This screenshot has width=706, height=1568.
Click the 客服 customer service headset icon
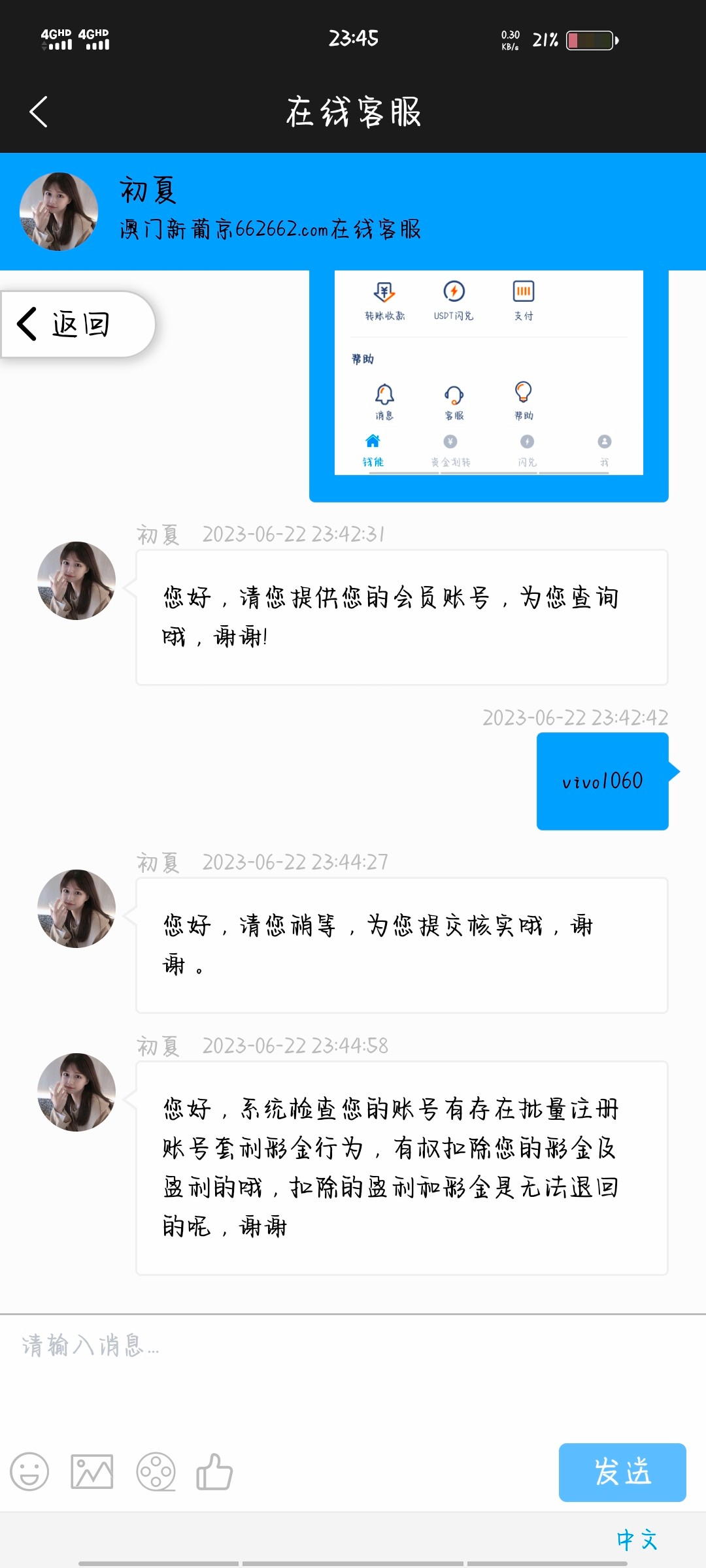tap(455, 394)
